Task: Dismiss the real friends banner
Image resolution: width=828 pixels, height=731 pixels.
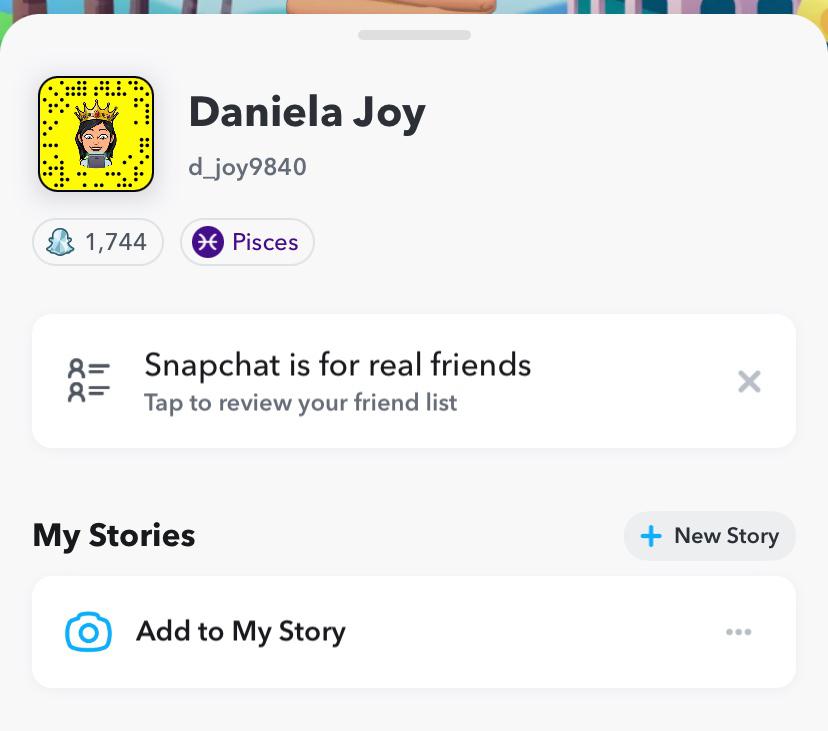Action: coord(749,381)
